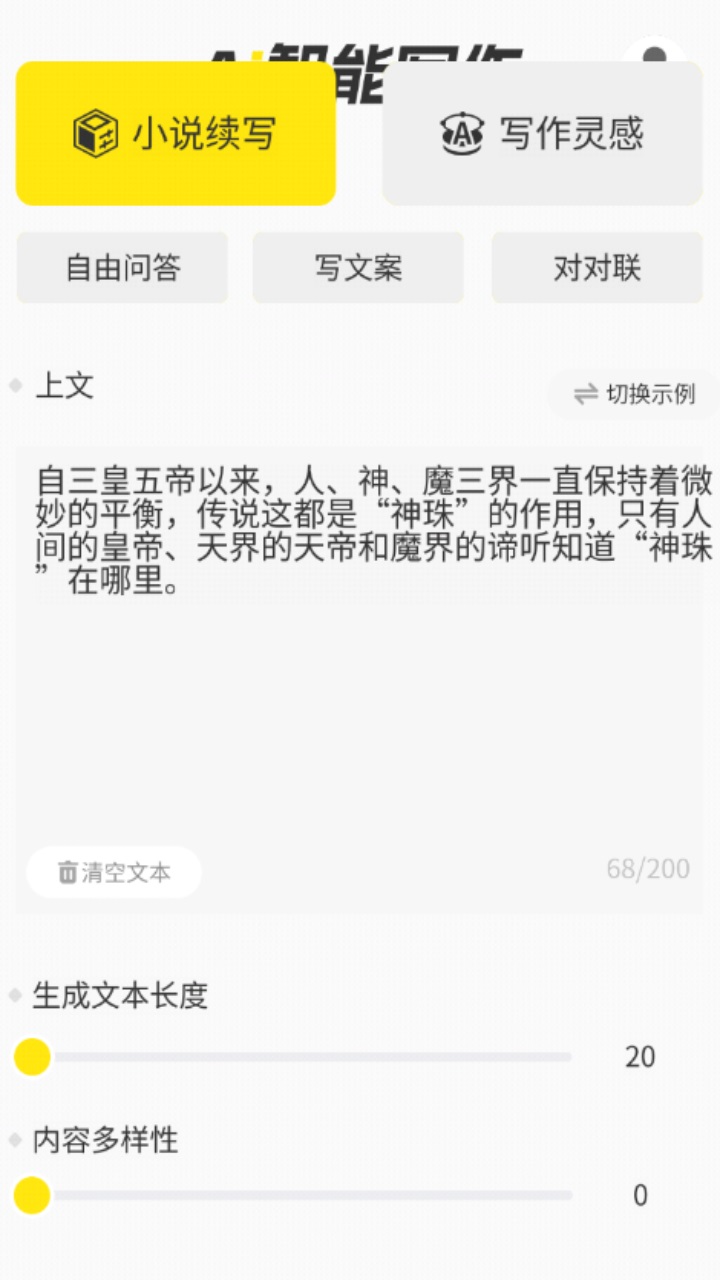The width and height of the screenshot is (720, 1280).
Task: Click the 生成文本长度 slider handle
Action: [31, 1056]
